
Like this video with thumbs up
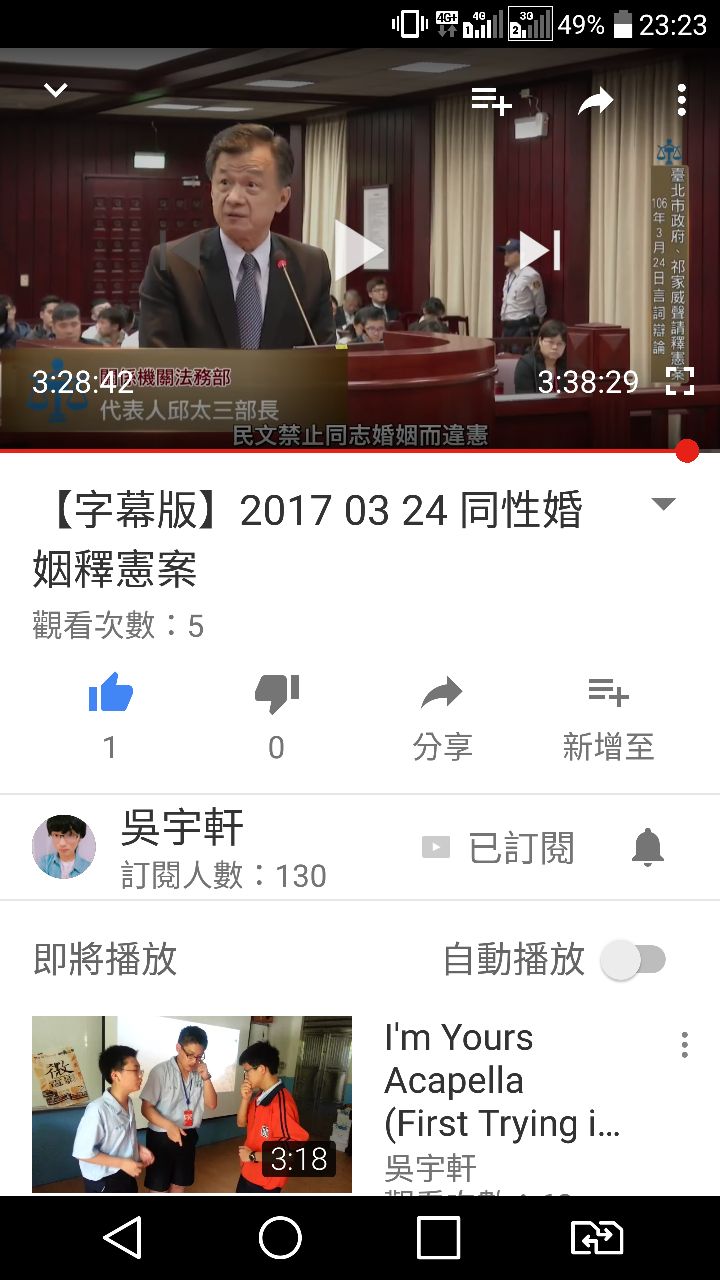pos(110,693)
